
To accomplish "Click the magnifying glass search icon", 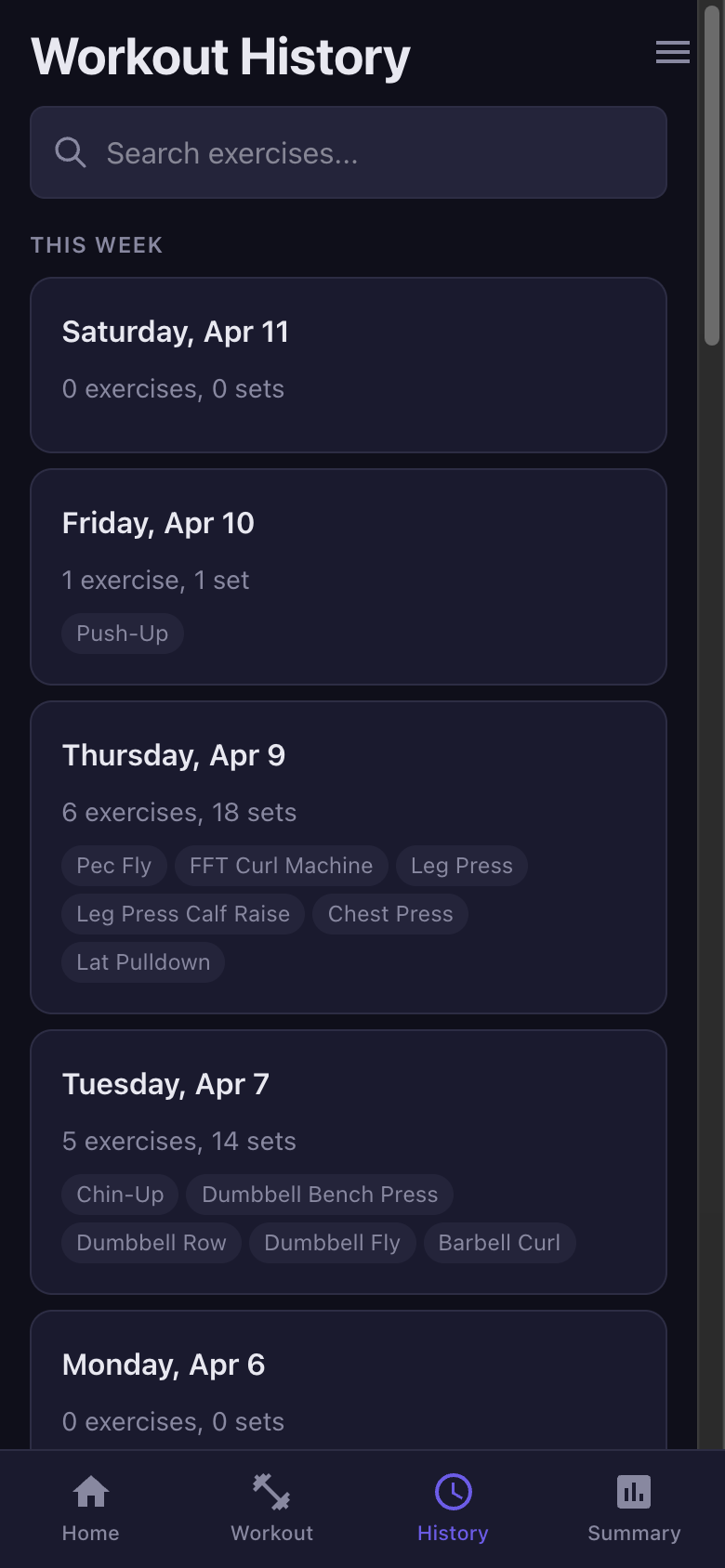I will click(x=70, y=151).
